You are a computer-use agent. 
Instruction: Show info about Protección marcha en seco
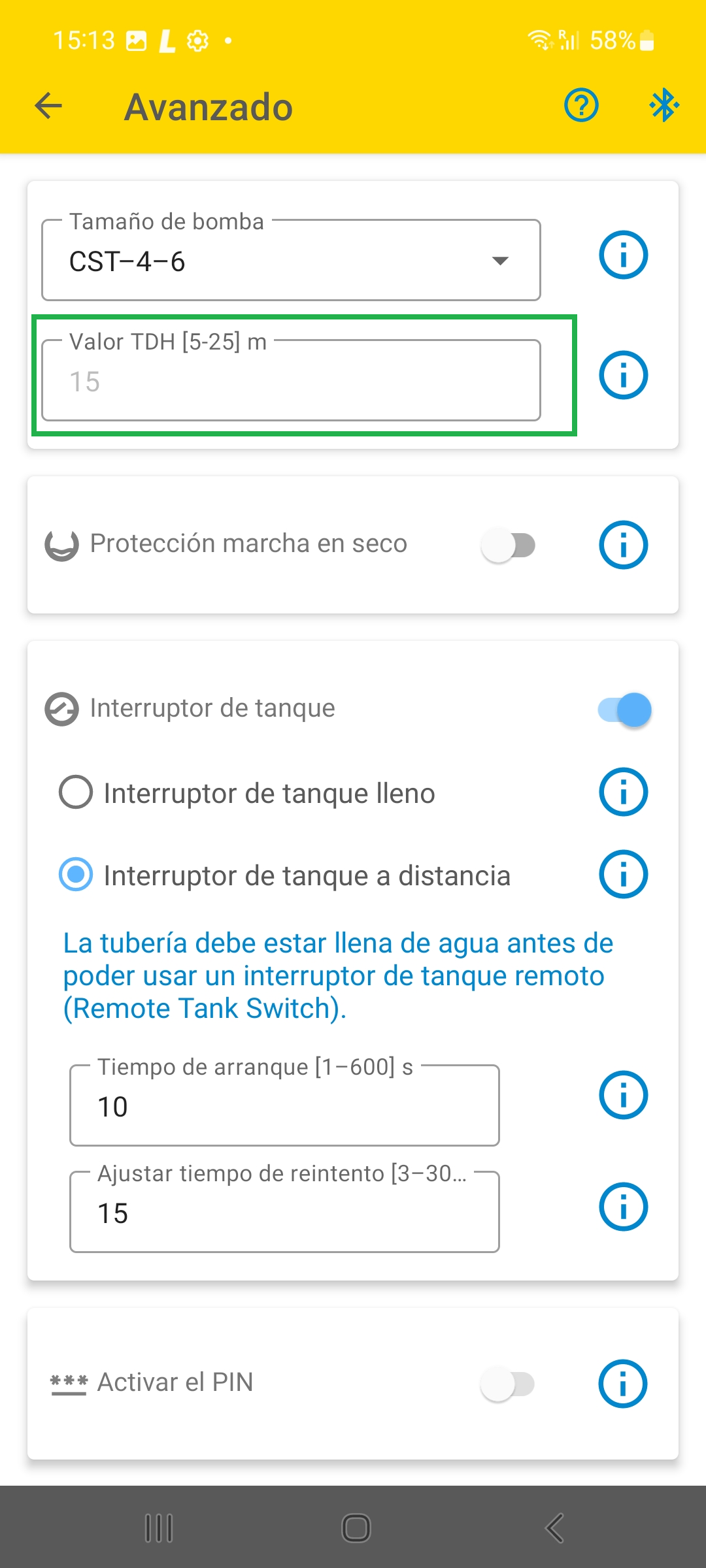pos(623,545)
